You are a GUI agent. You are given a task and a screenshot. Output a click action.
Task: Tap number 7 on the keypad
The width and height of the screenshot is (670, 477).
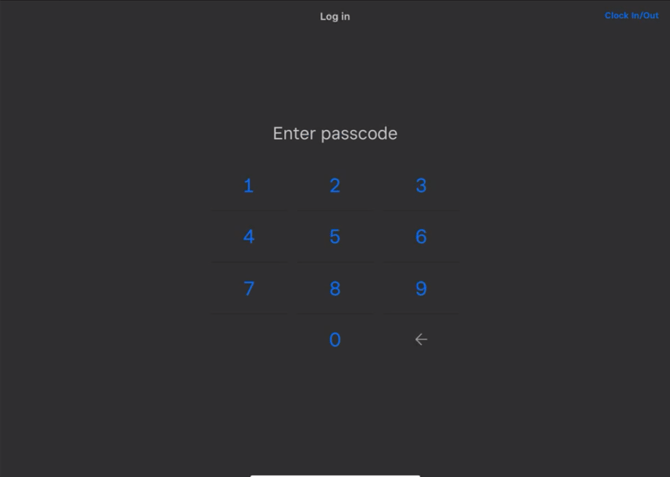tap(249, 289)
